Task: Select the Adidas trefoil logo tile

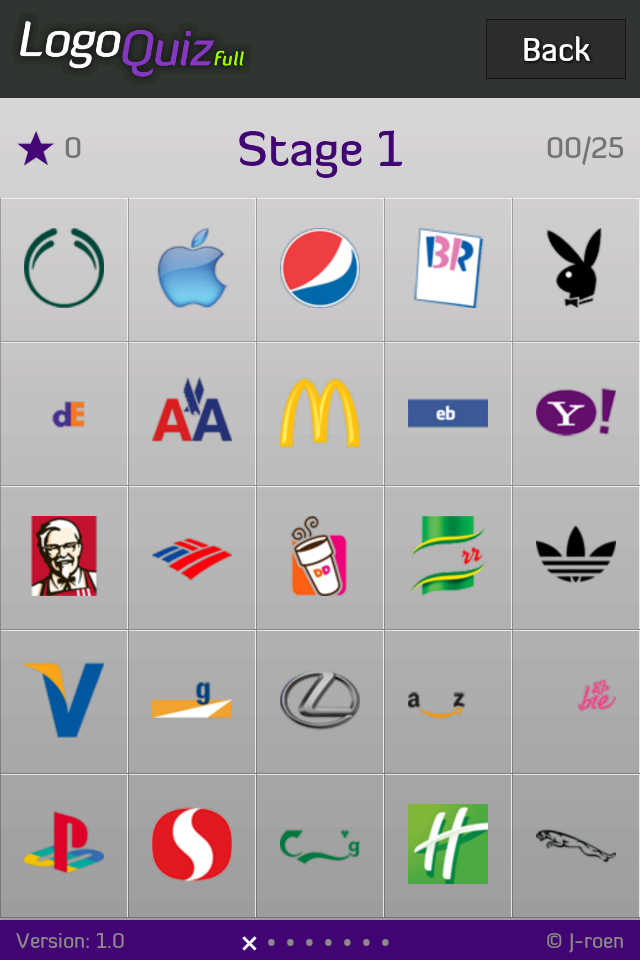Action: [575, 557]
